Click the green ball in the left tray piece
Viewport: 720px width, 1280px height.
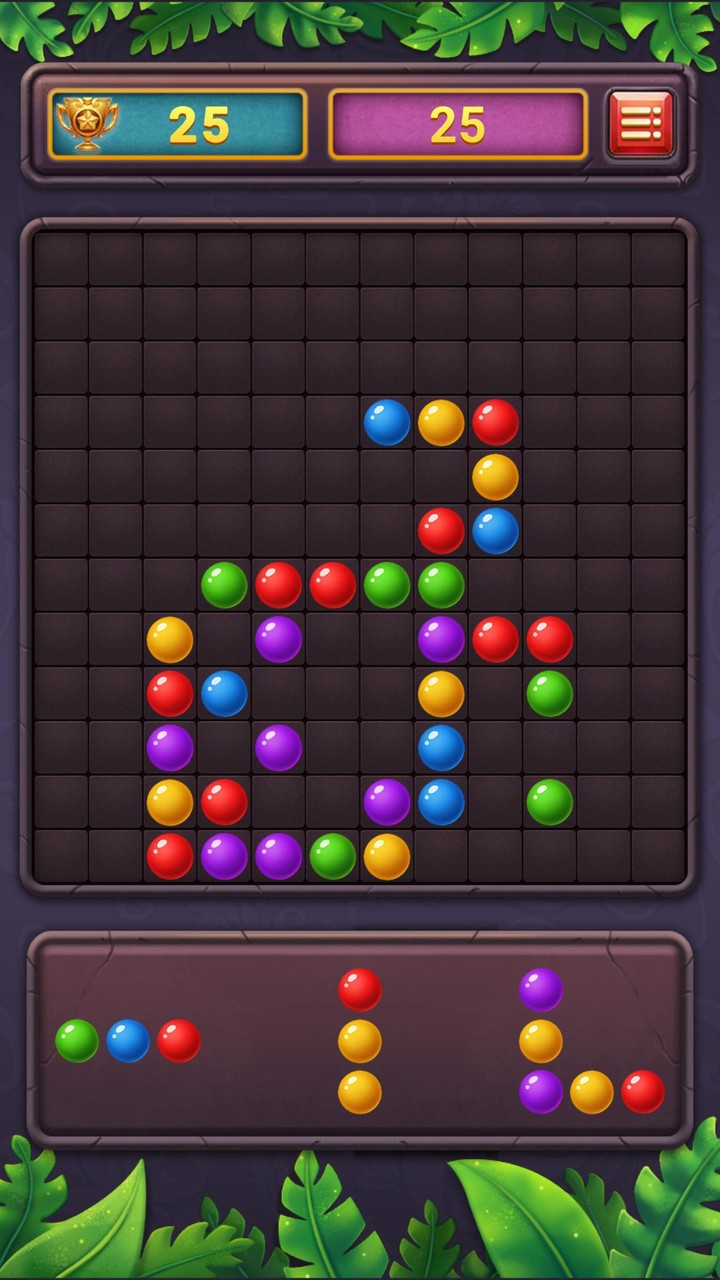coord(78,1040)
